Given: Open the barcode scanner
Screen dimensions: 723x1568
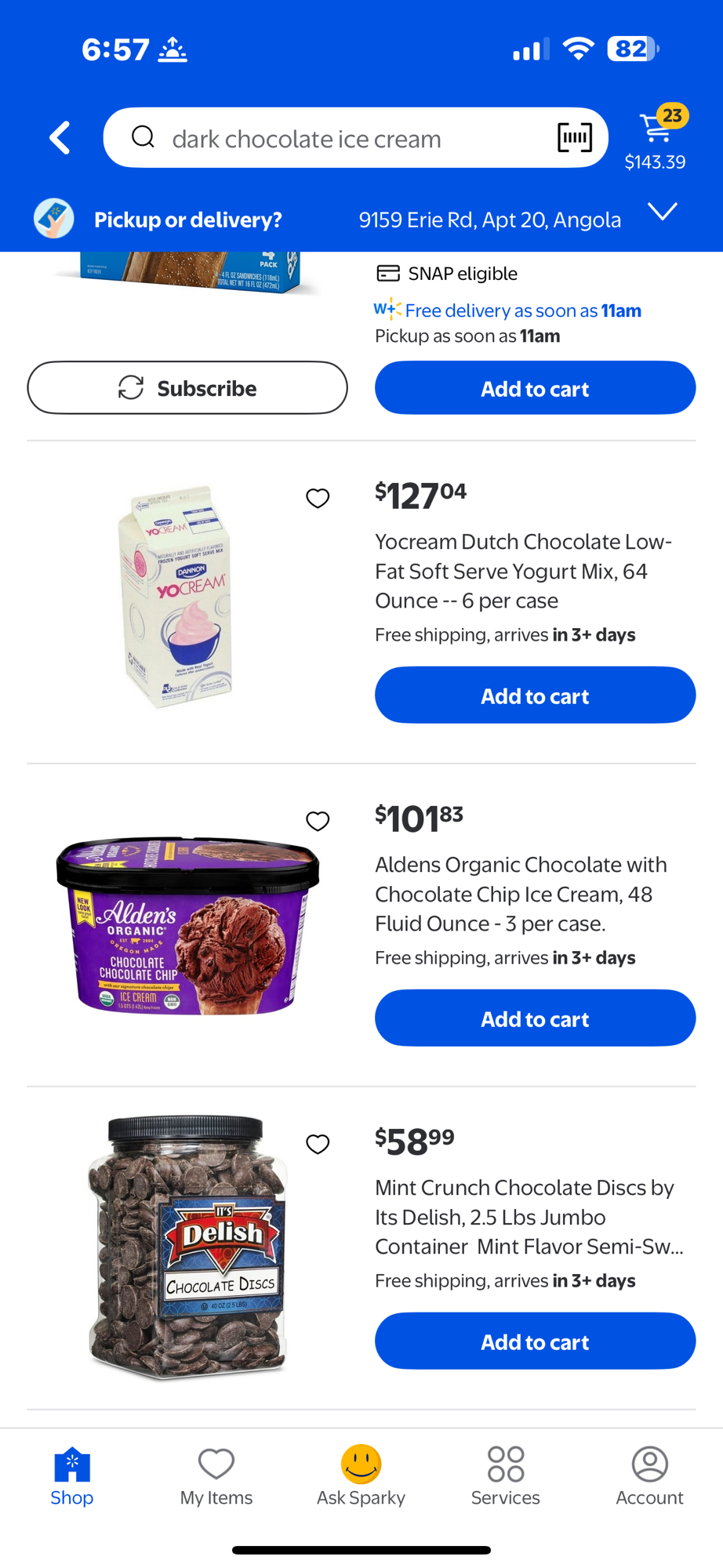Looking at the screenshot, I should tap(574, 138).
